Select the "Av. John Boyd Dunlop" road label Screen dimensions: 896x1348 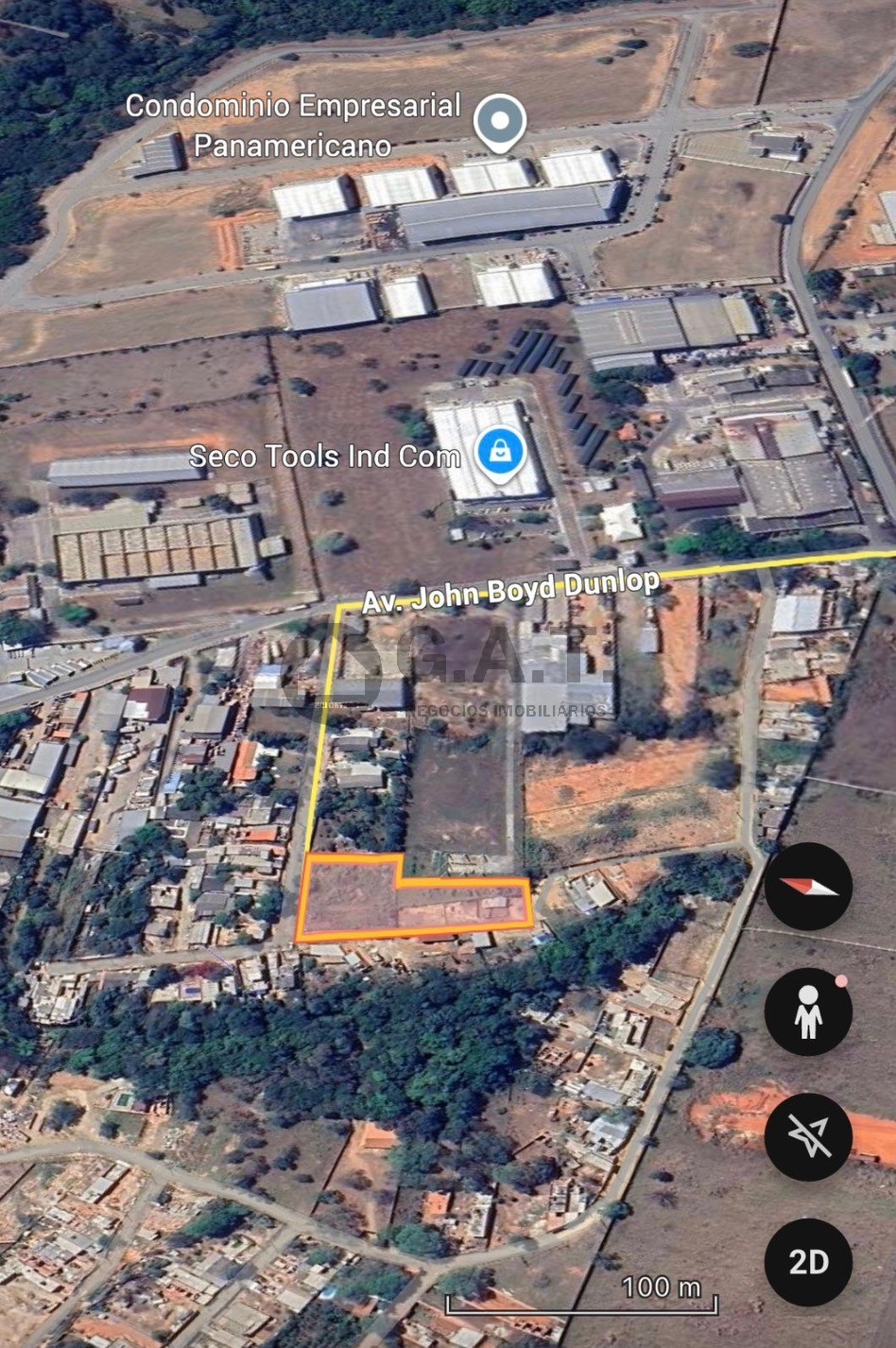[510, 592]
